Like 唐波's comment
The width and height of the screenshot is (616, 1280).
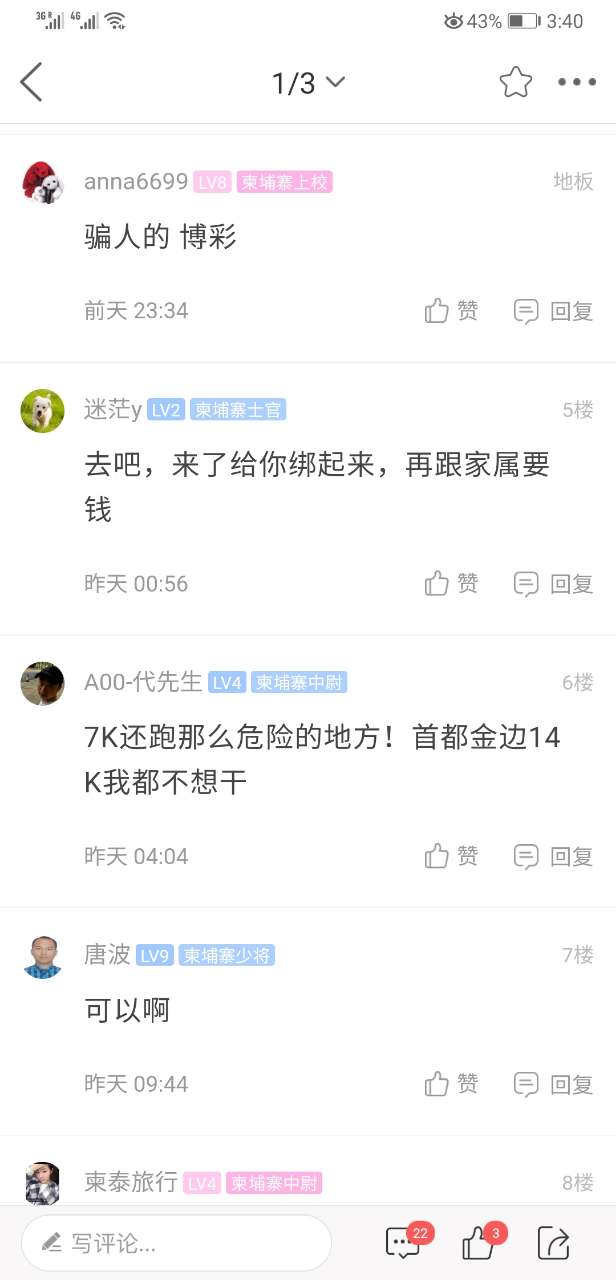[x=451, y=1084]
